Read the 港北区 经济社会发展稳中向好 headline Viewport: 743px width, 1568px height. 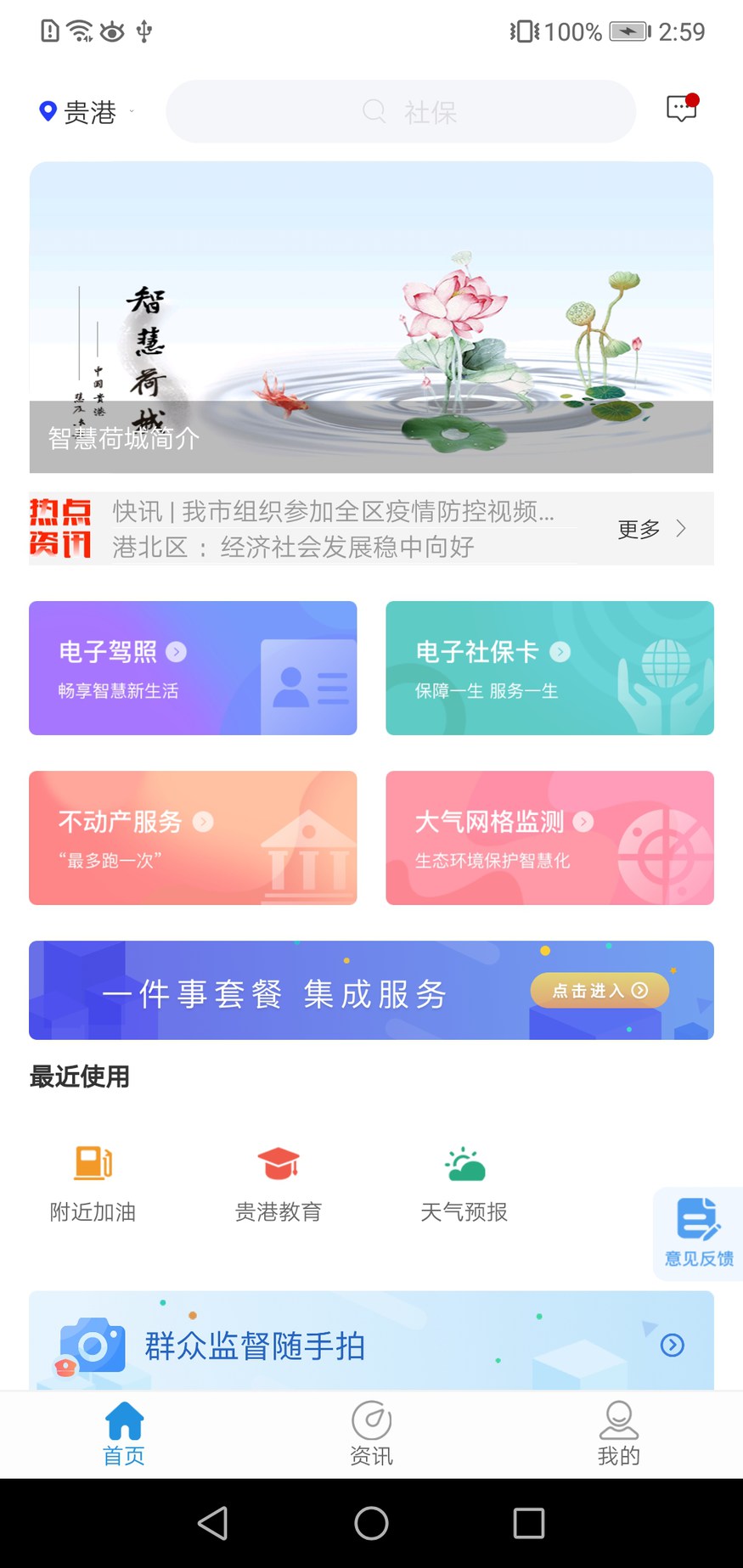coord(294,547)
